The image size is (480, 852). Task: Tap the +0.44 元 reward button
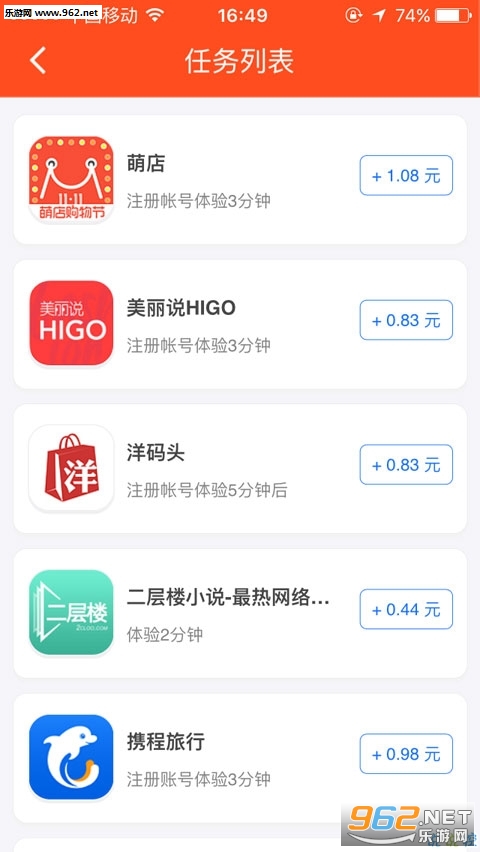coord(406,609)
